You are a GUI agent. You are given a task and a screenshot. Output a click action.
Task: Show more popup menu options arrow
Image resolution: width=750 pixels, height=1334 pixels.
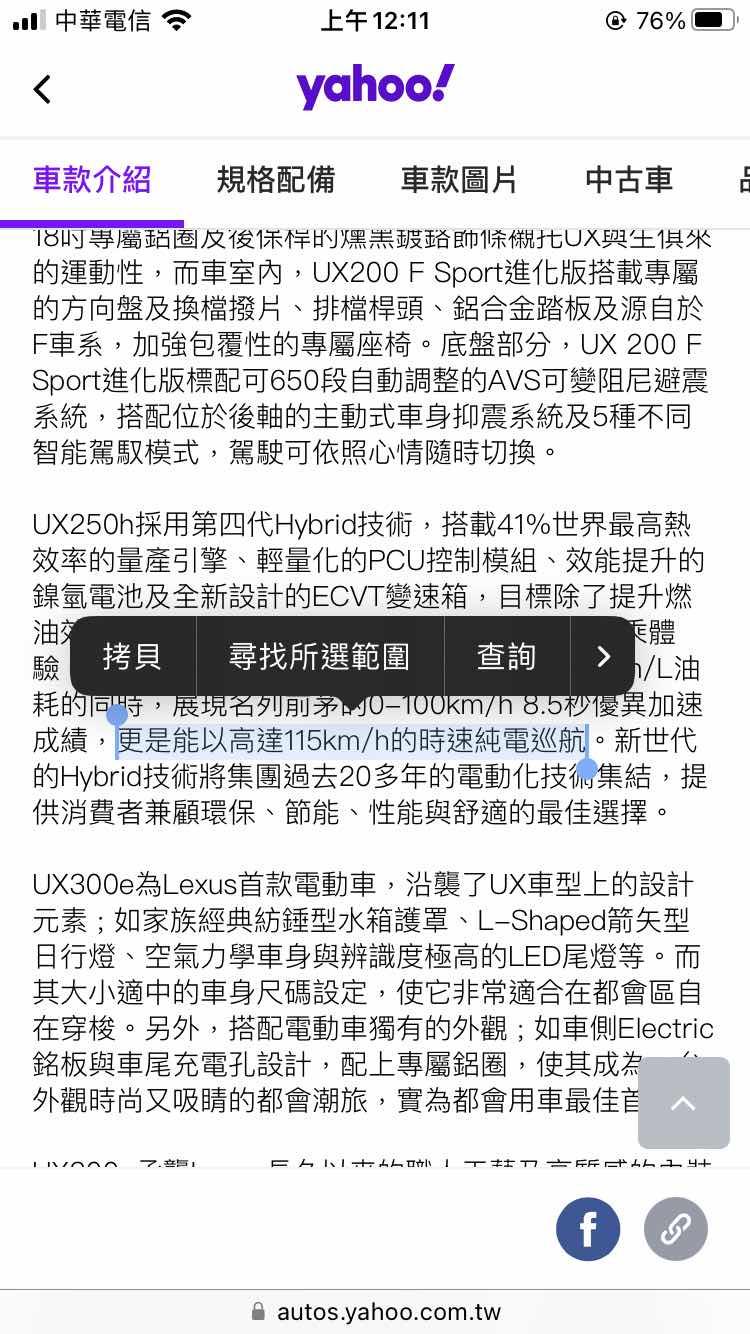[602, 656]
